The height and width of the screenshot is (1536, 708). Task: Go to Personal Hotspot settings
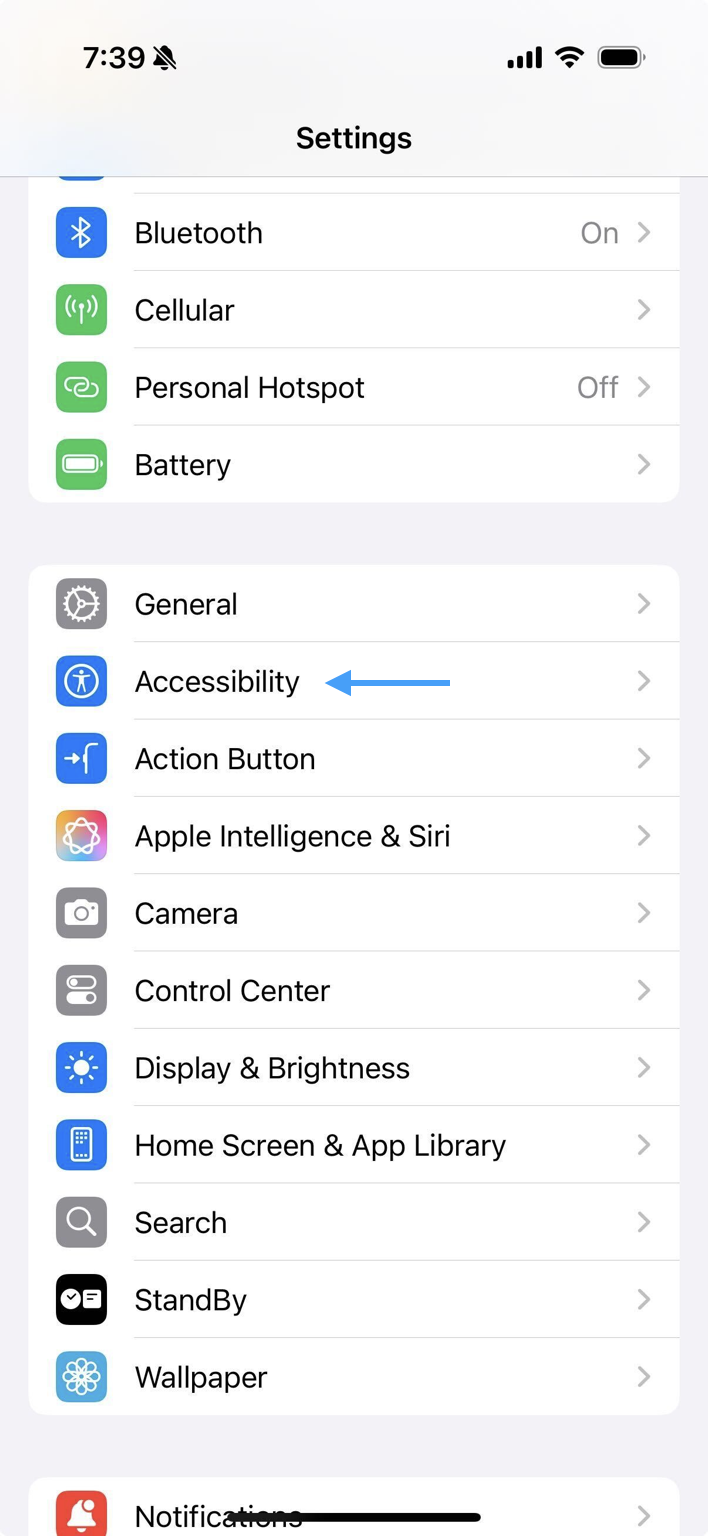click(354, 387)
